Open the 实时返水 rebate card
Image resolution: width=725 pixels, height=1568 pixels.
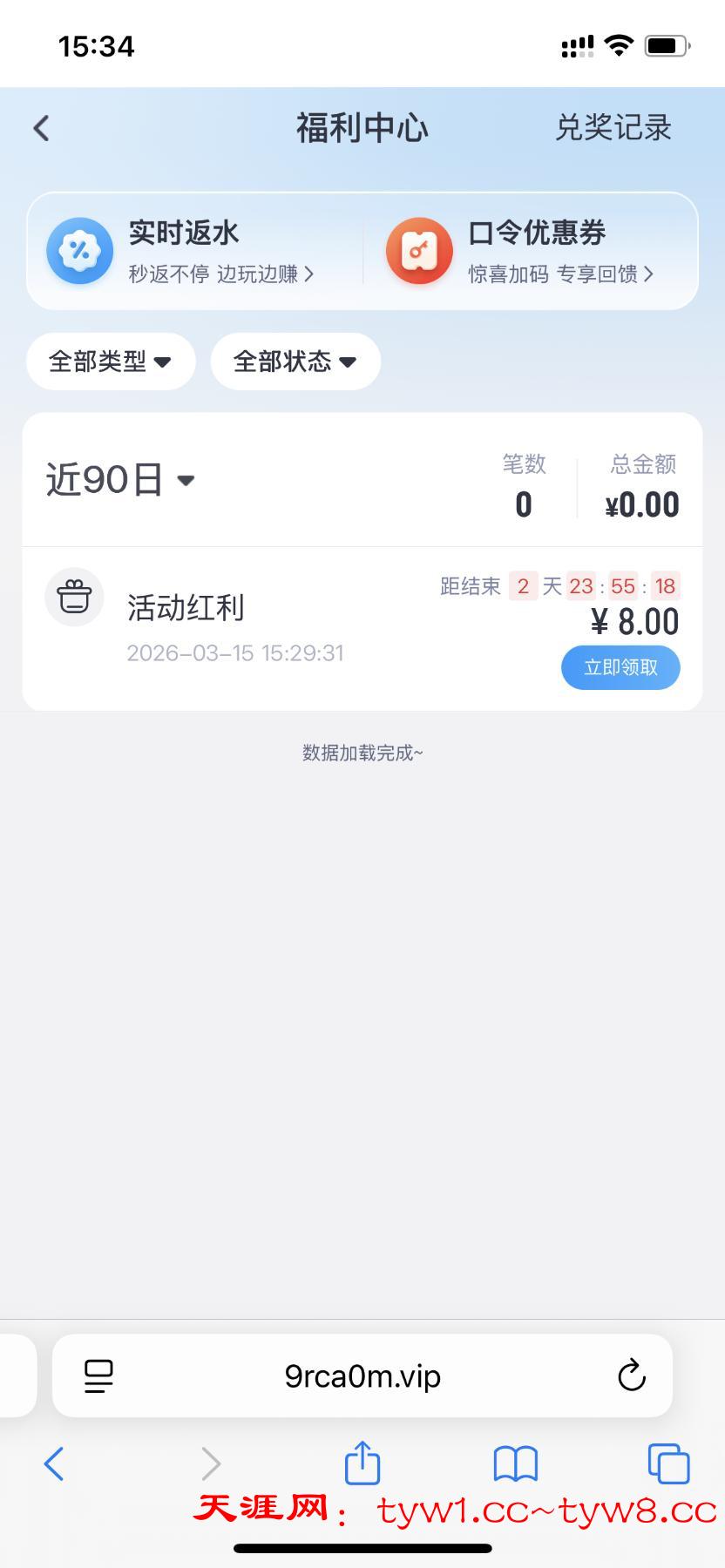click(x=192, y=251)
